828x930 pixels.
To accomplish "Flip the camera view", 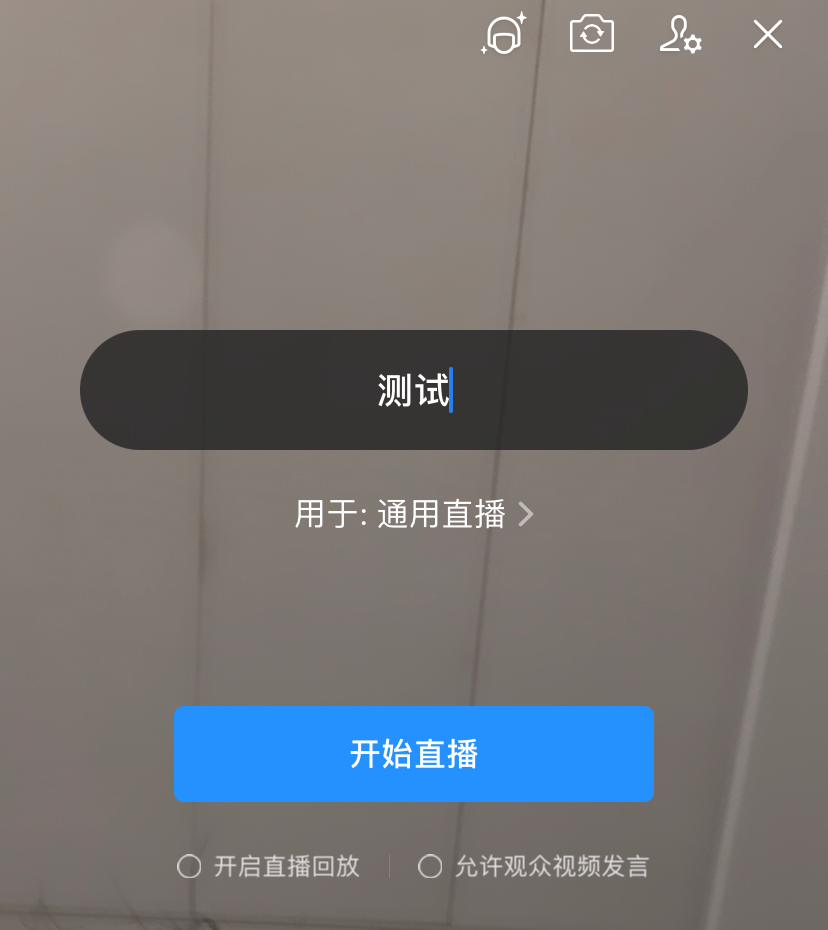I will [592, 35].
